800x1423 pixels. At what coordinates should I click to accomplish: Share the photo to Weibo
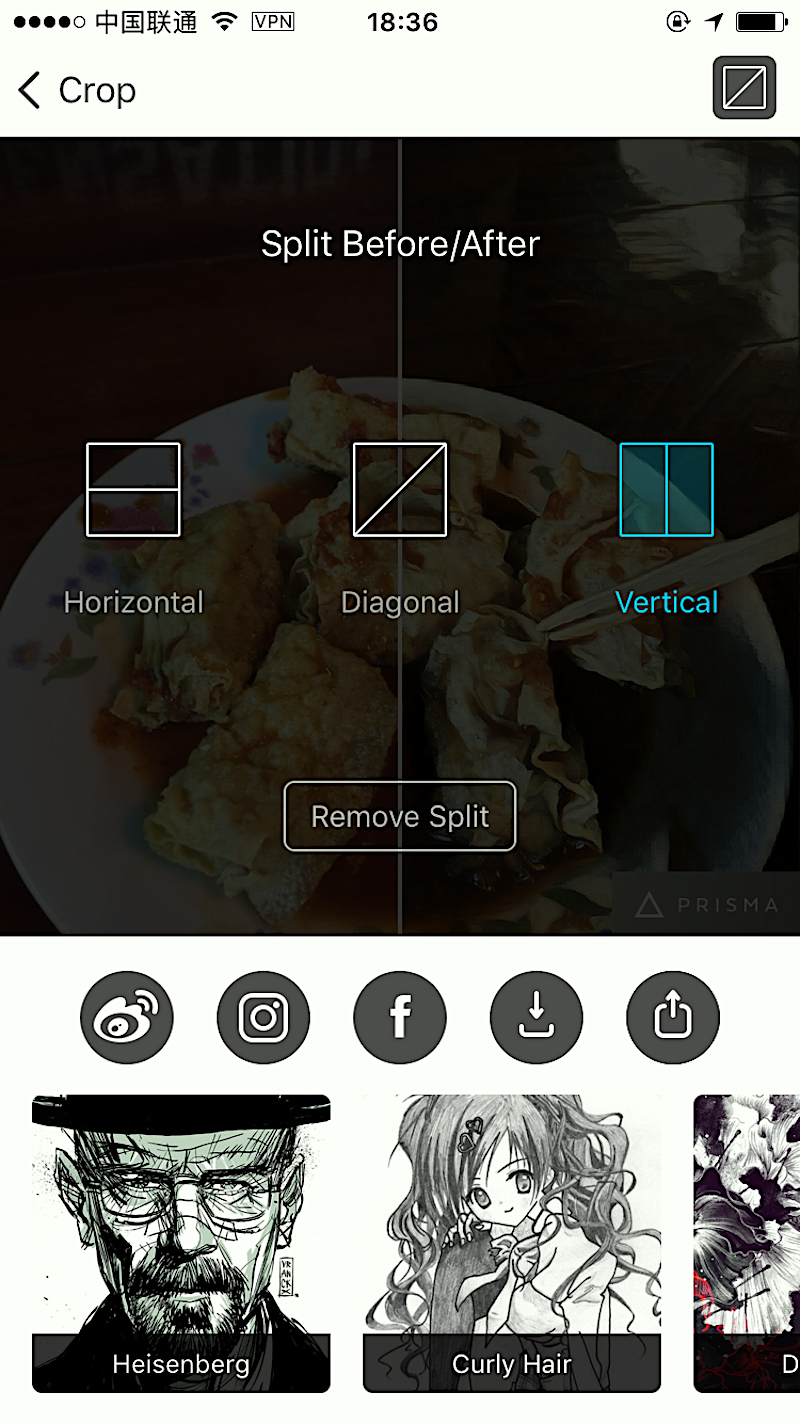point(127,1018)
